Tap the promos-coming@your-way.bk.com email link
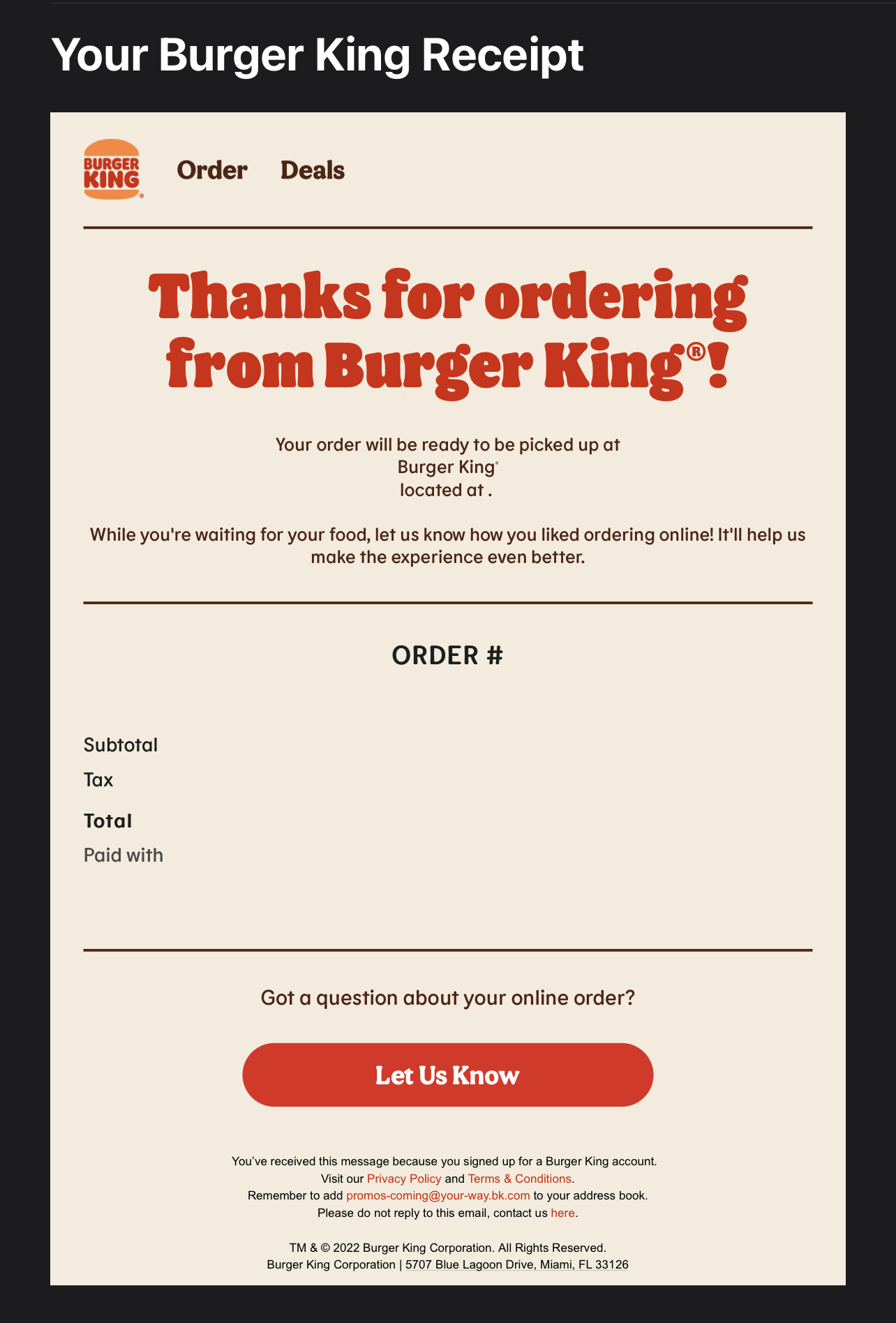This screenshot has height=1323, width=896. point(438,1195)
